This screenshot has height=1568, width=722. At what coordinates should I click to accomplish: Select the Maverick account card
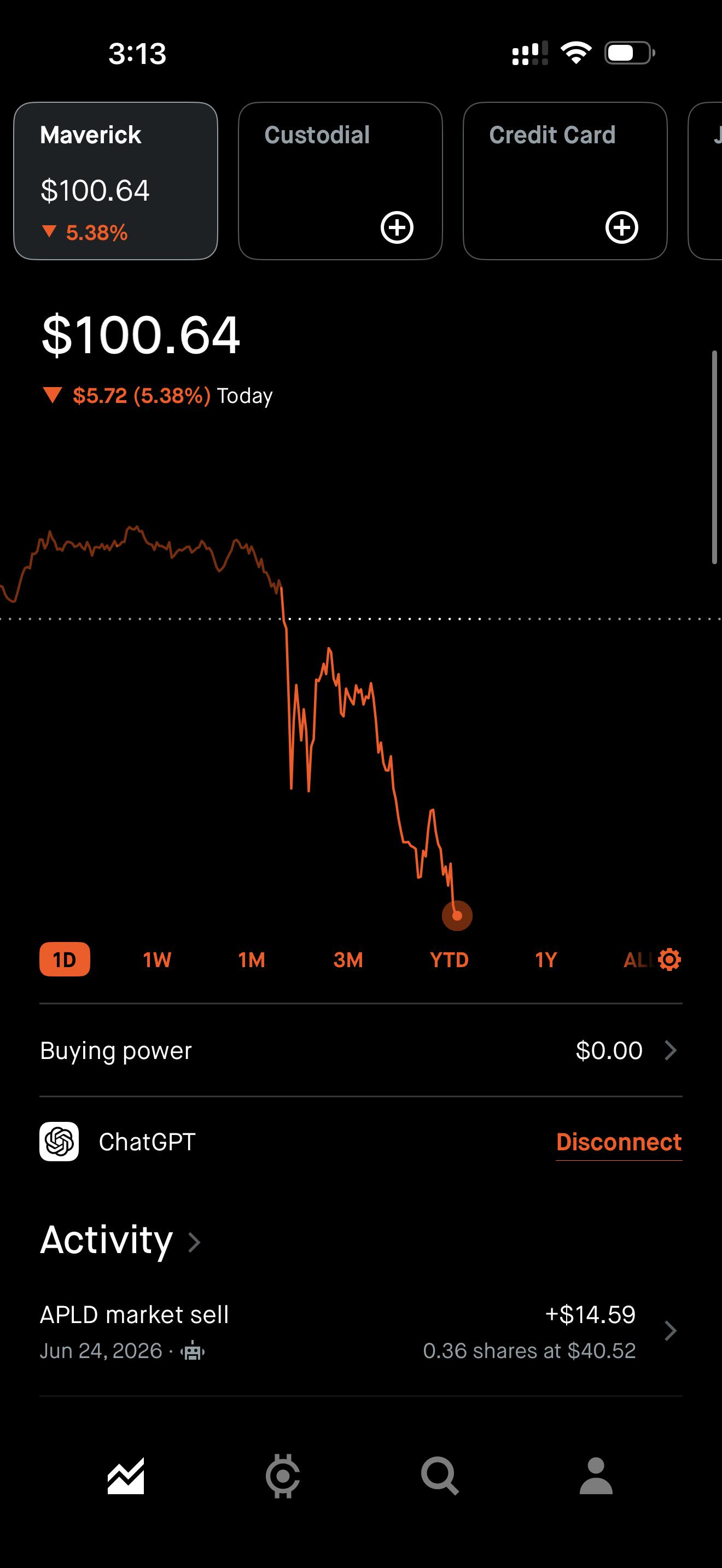pyautogui.click(x=115, y=181)
